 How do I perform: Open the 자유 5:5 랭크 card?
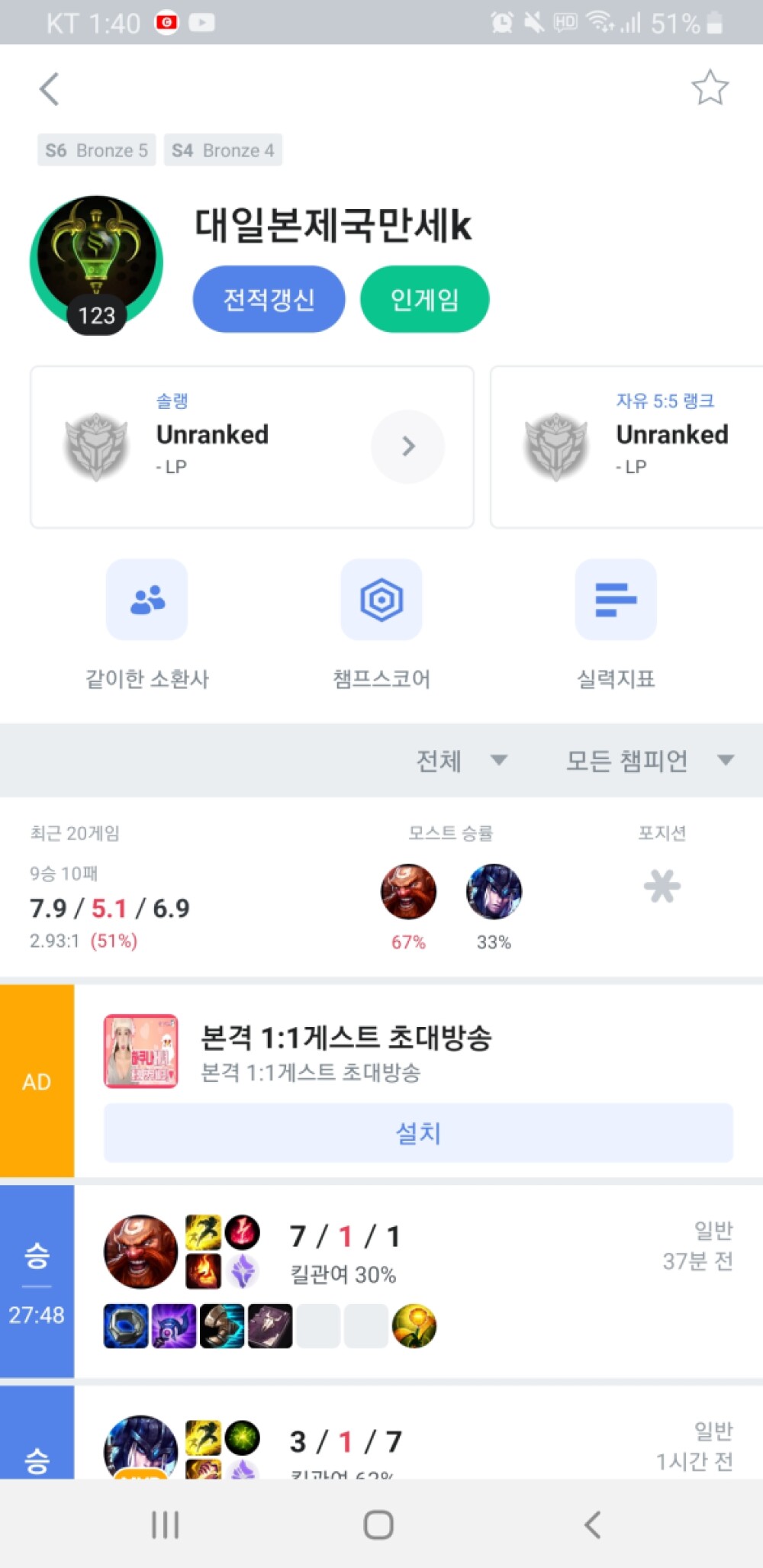(627, 446)
